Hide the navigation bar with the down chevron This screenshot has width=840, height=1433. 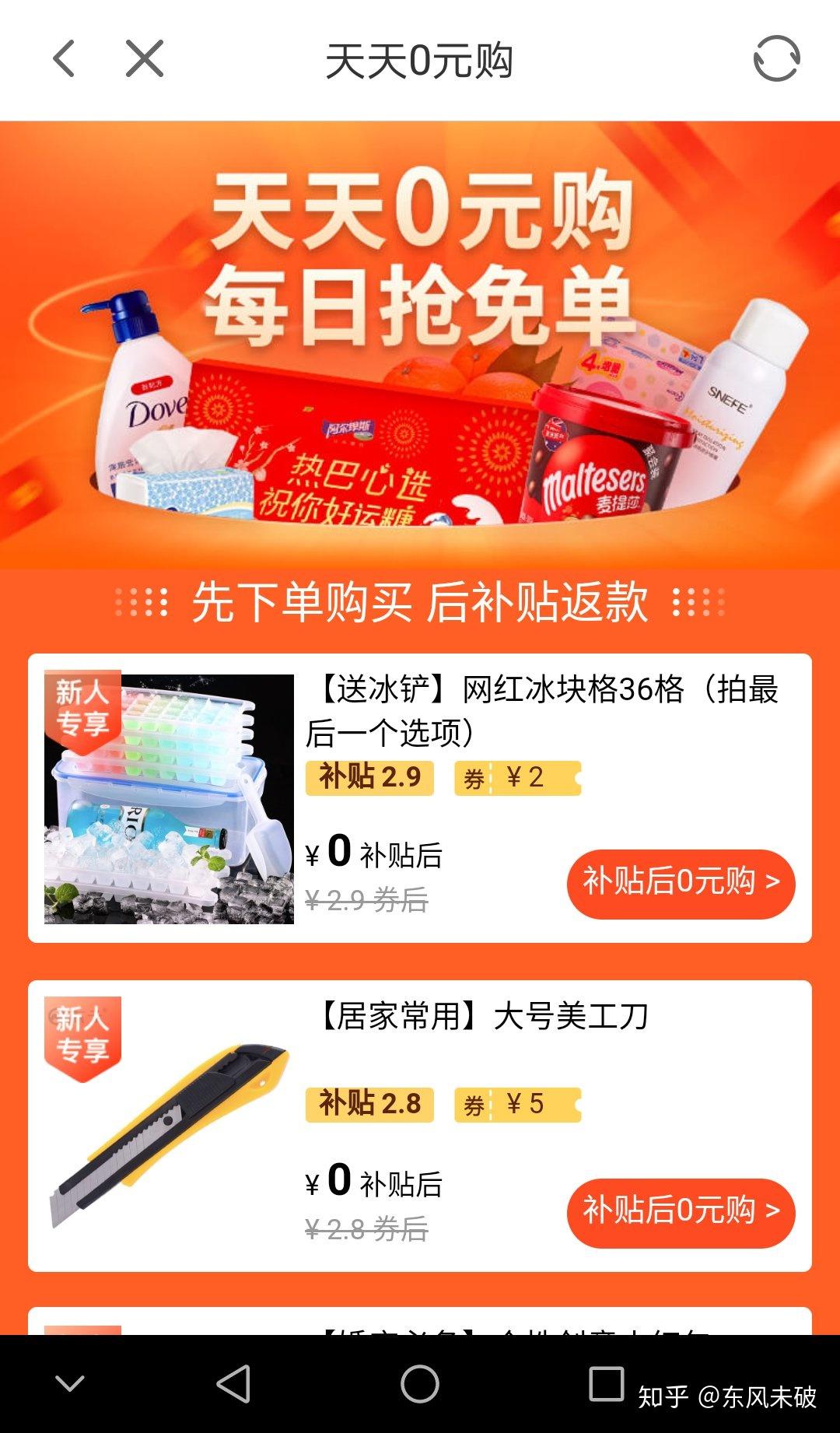pos(70,1384)
